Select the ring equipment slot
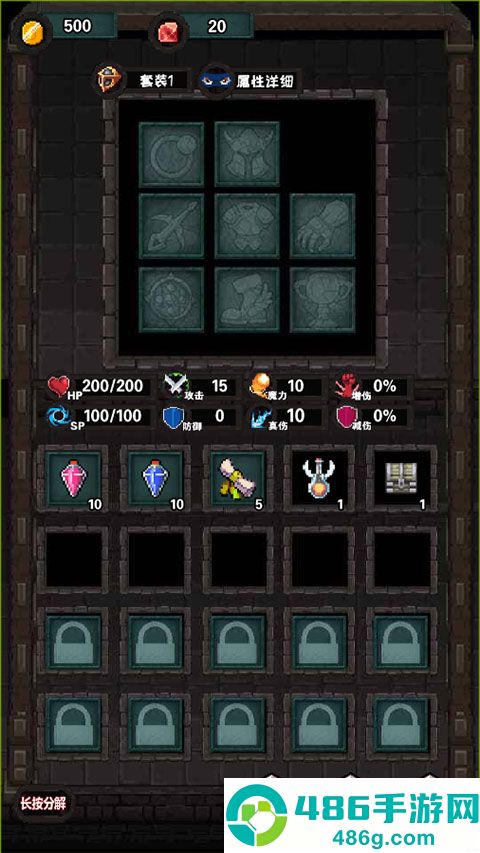The width and height of the screenshot is (480, 853). point(171,154)
